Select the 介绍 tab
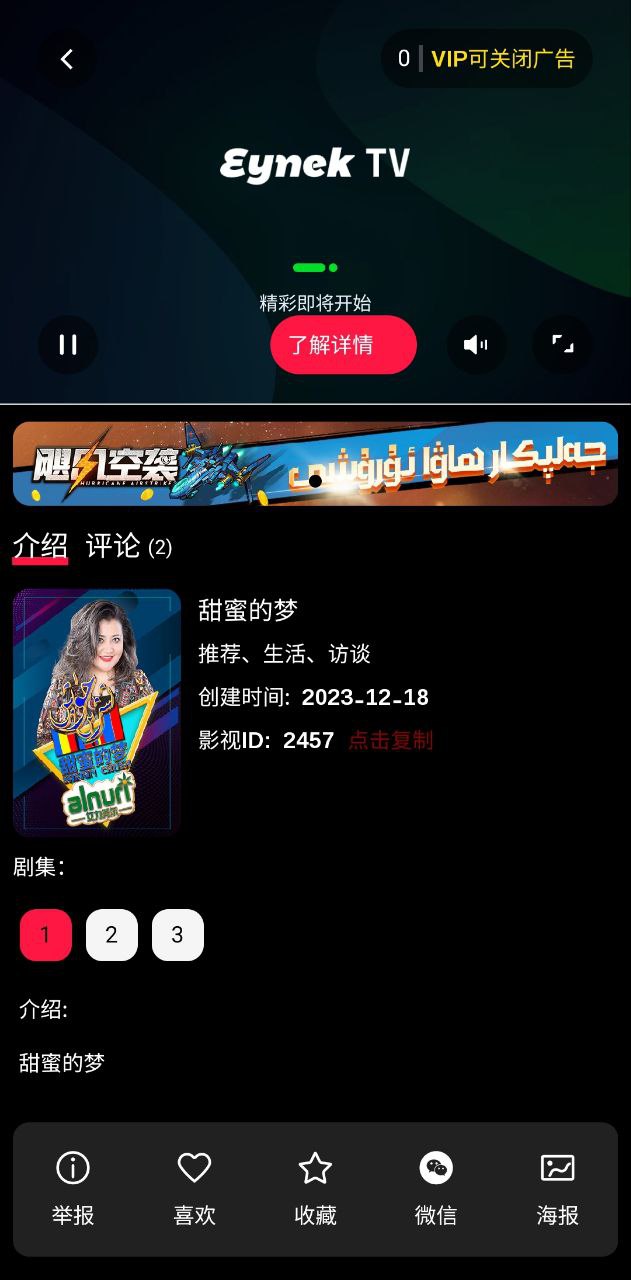This screenshot has height=1280, width=631. pos(40,546)
